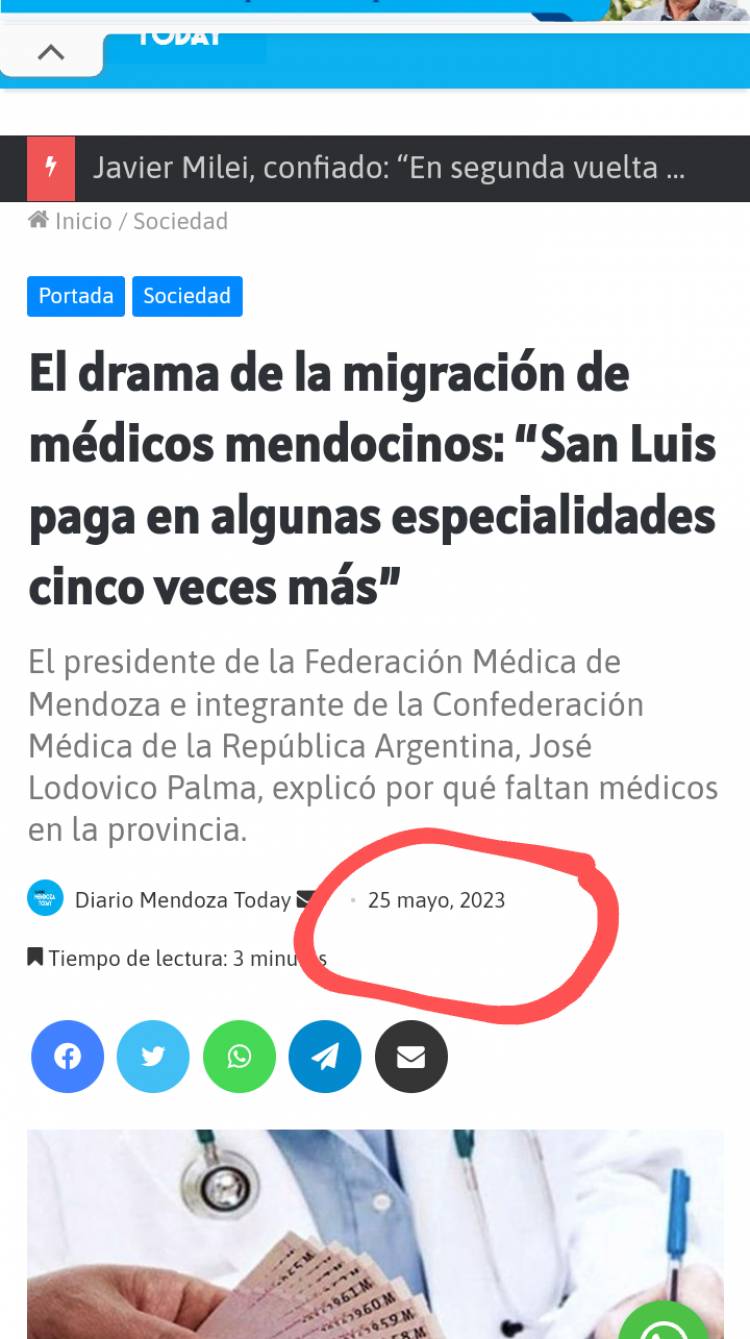750x1339 pixels.
Task: Click the Diario Mendoza Today avatar logo
Action: 43,899
